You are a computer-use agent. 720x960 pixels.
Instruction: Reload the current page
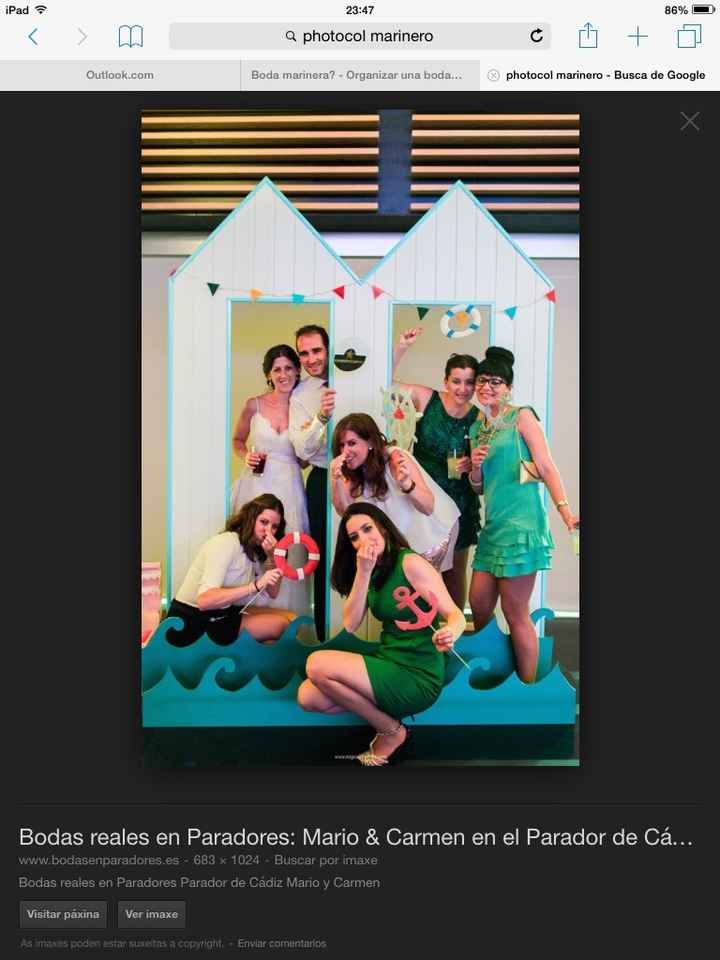pyautogui.click(x=536, y=36)
